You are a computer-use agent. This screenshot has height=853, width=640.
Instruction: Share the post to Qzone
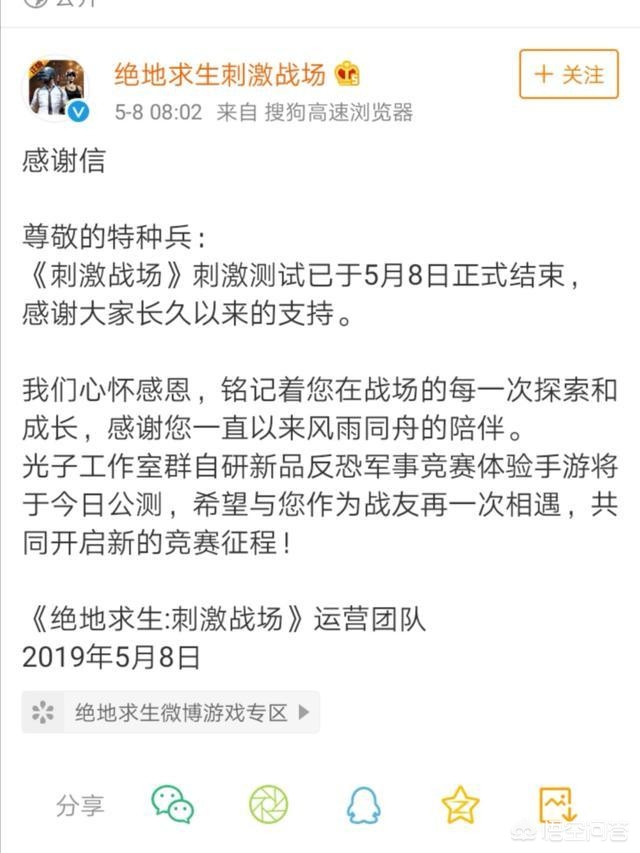(460, 805)
